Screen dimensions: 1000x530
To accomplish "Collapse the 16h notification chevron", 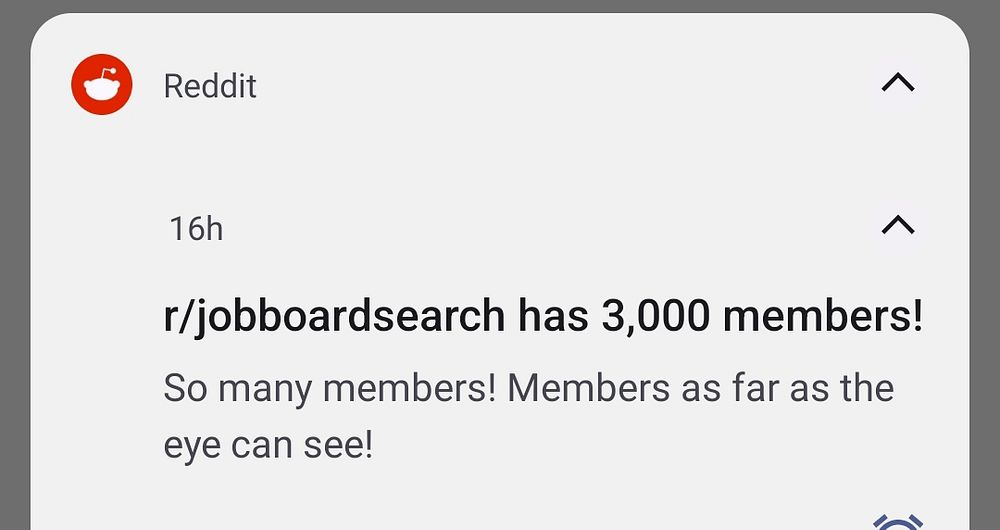I will [897, 227].
